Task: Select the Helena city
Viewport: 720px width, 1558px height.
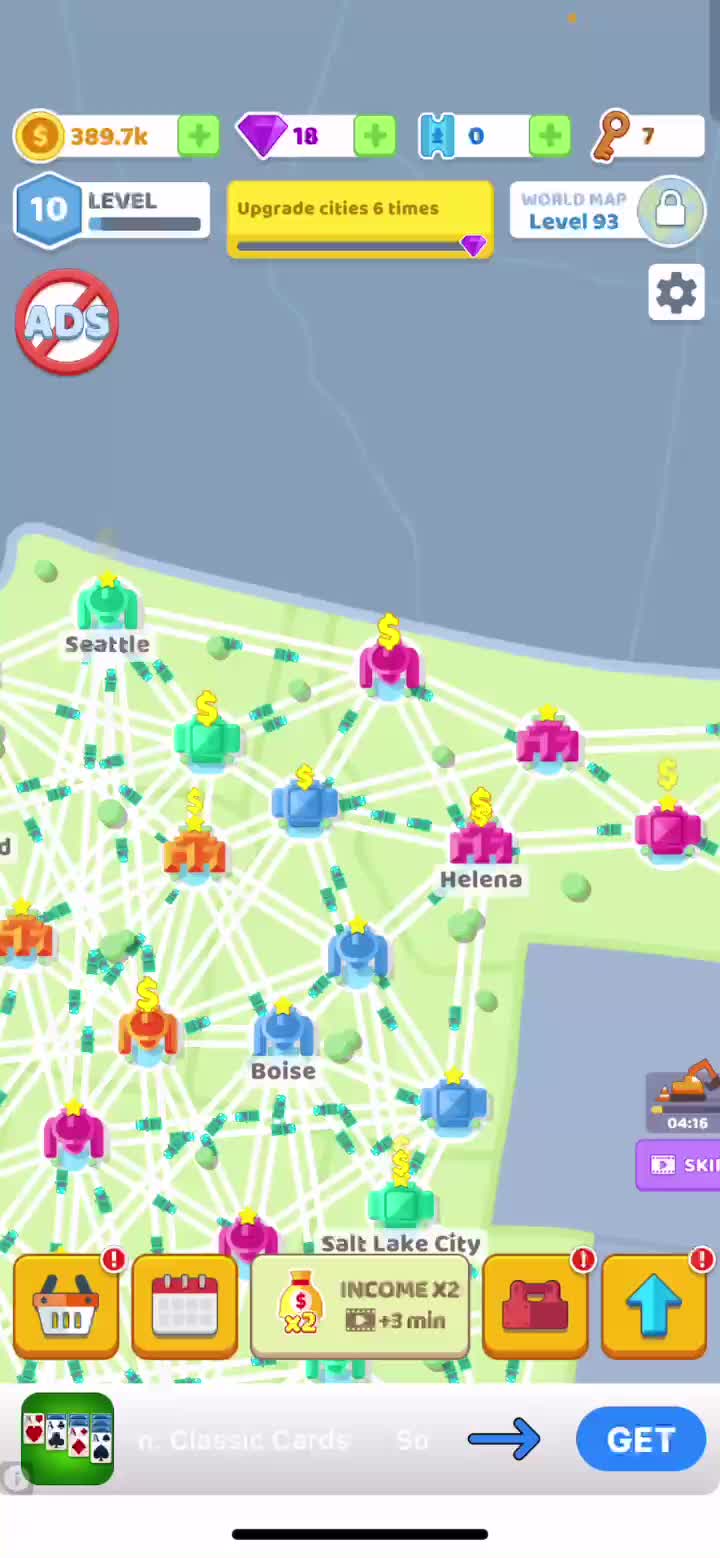Action: tap(481, 842)
